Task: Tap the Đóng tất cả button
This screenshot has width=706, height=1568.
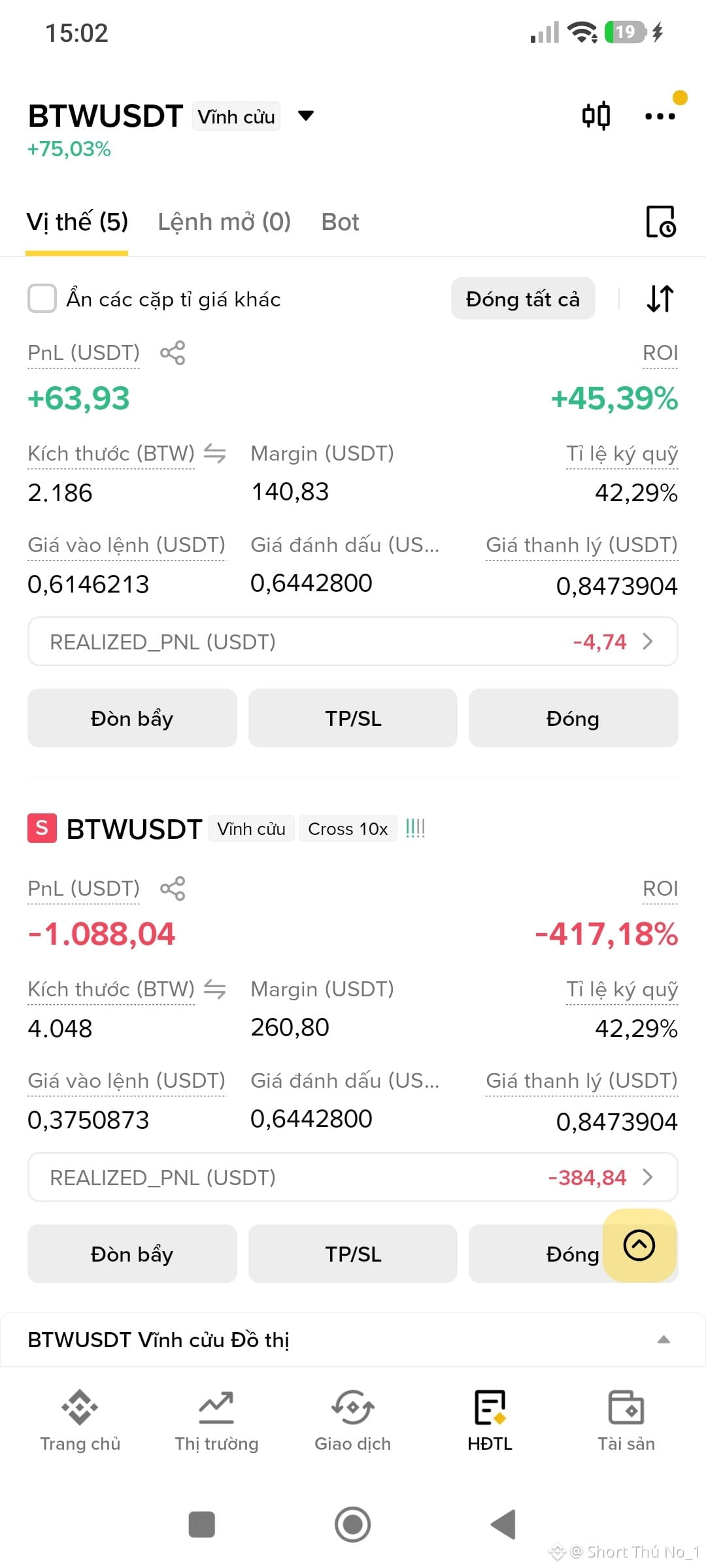Action: coord(523,299)
